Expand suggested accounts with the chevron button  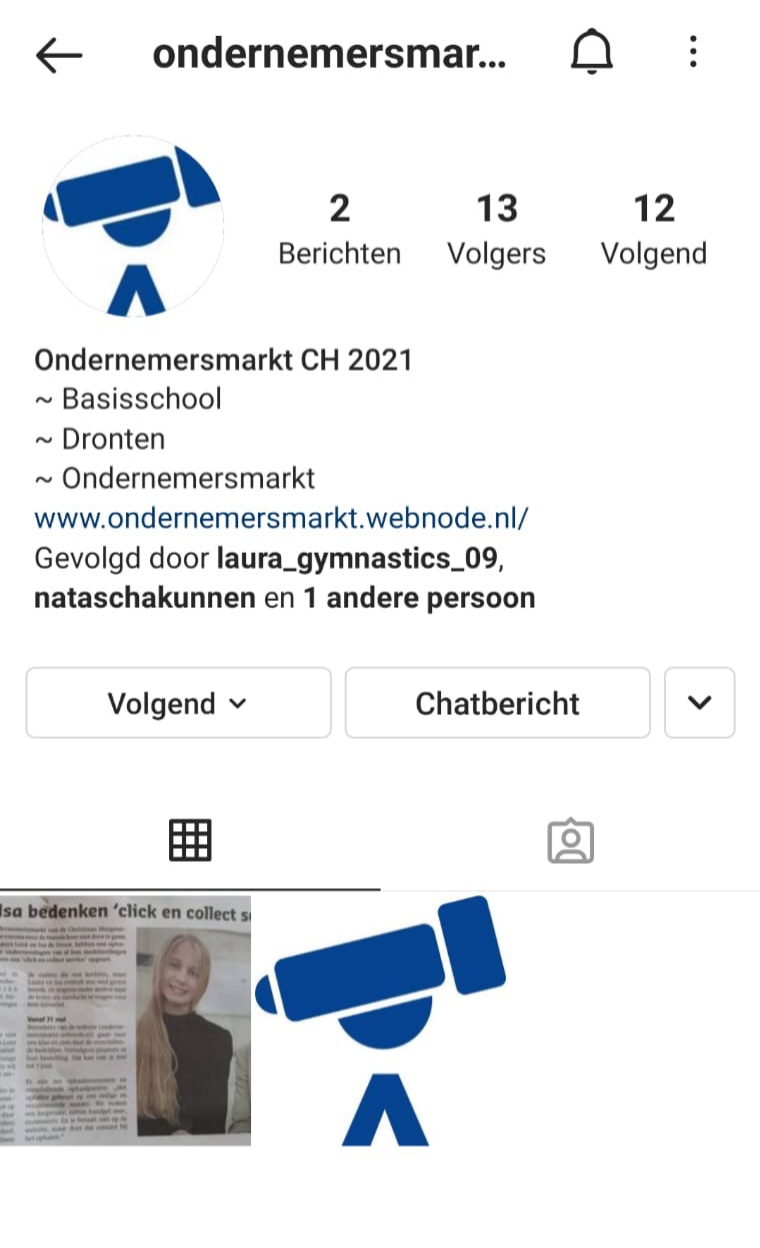(700, 703)
